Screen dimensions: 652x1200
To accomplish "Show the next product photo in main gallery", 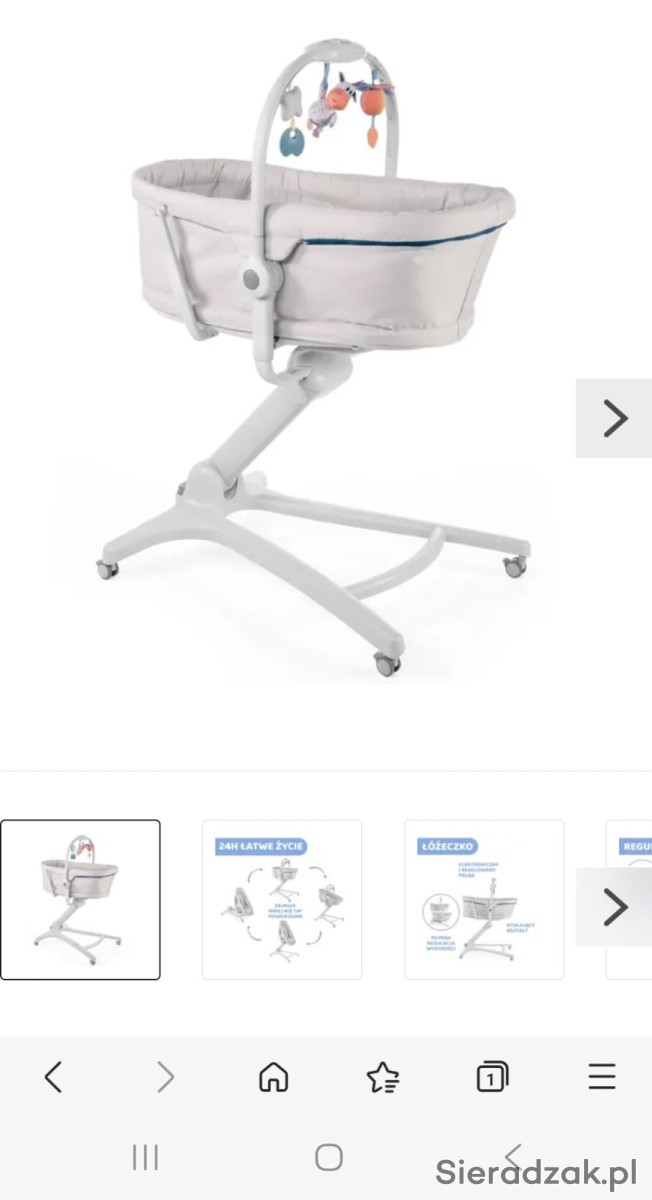I will point(614,418).
